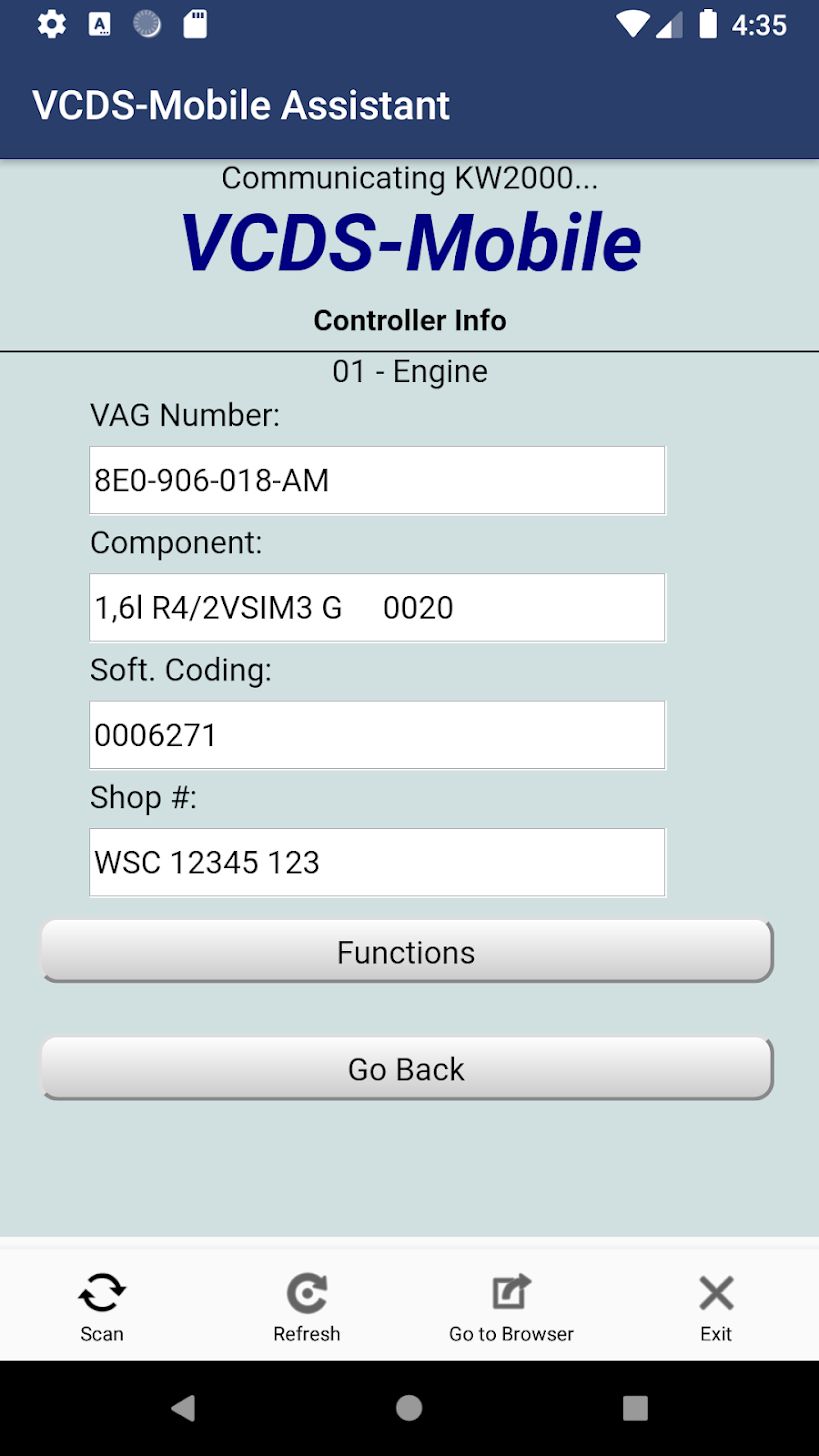Tap the Go Back button
The image size is (819, 1456).
tap(406, 1068)
